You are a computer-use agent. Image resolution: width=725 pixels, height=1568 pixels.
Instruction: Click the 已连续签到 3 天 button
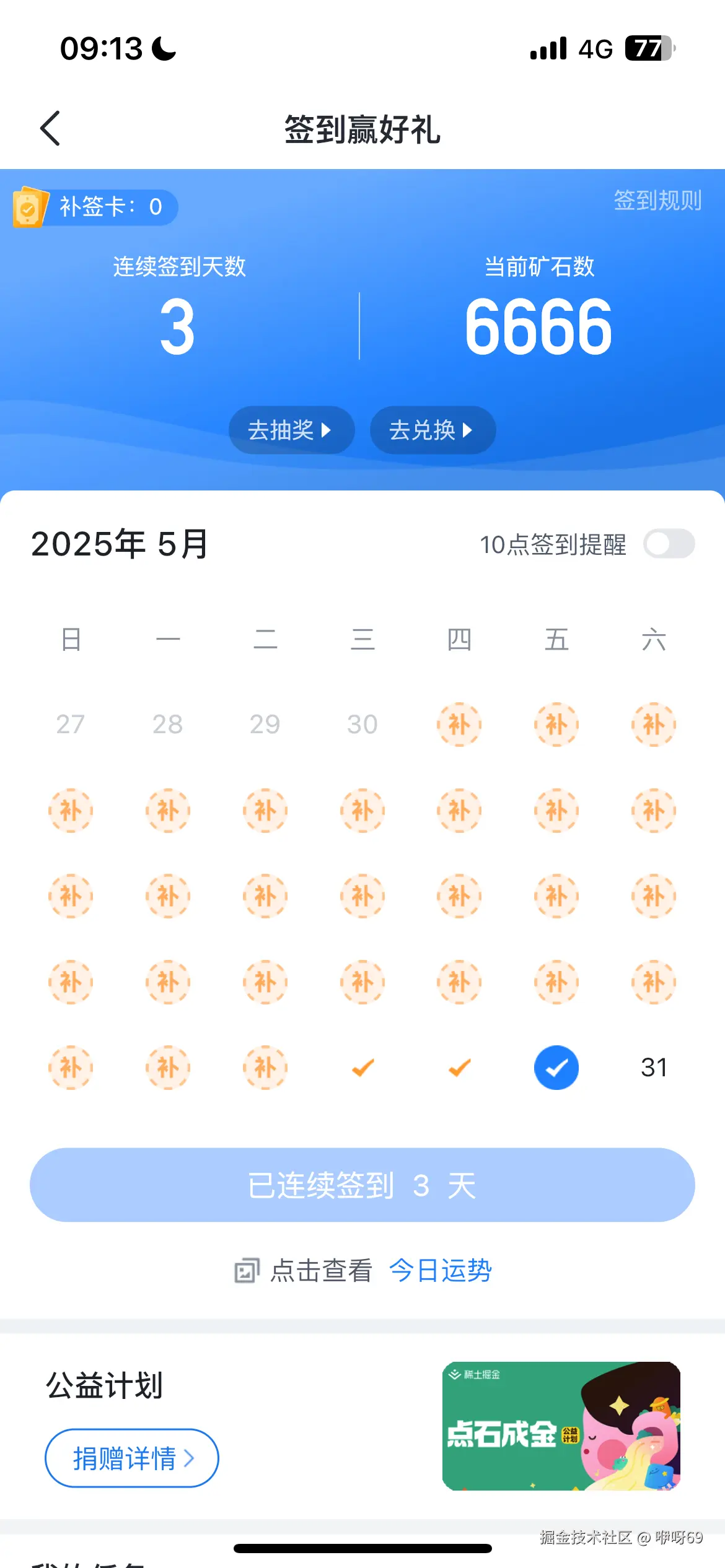[x=362, y=1185]
